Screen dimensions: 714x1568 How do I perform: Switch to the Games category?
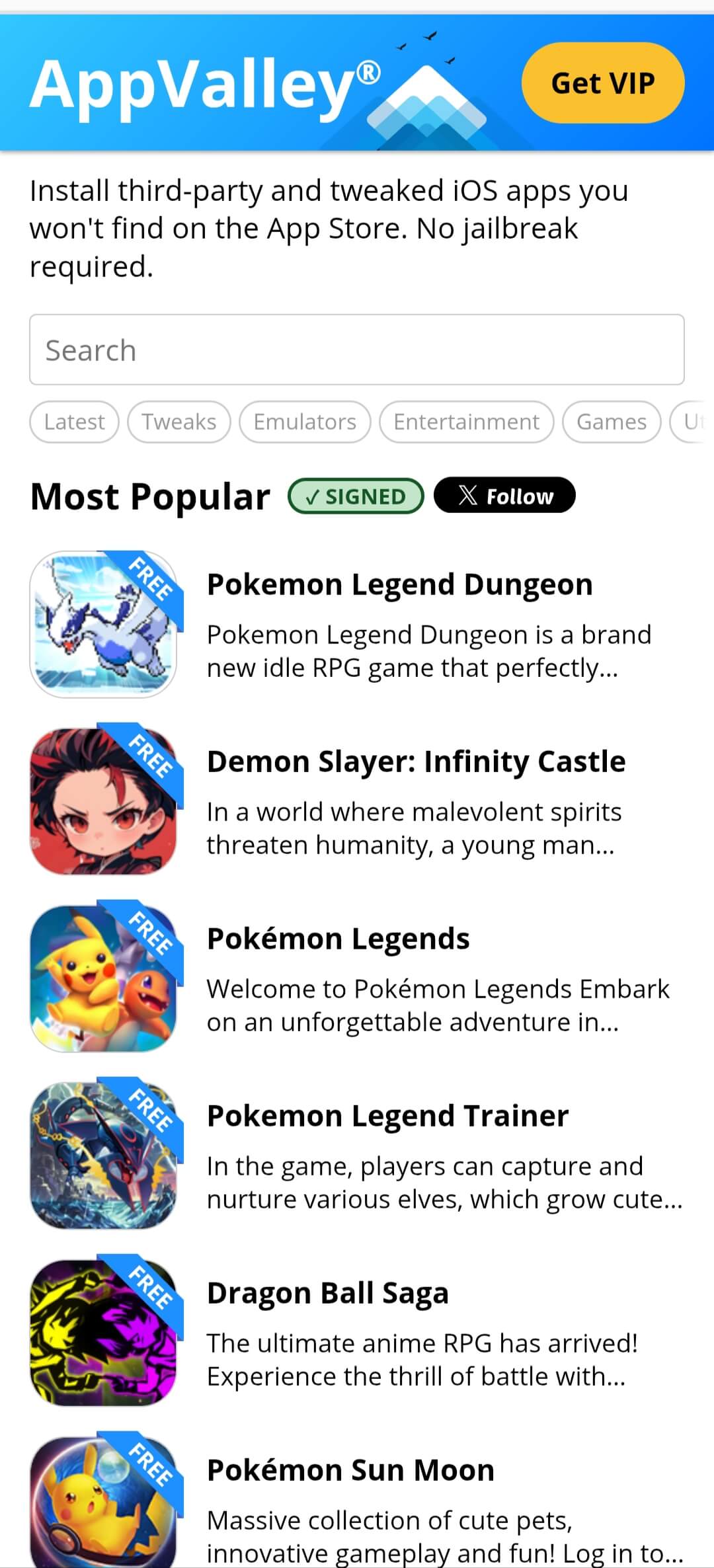point(611,422)
